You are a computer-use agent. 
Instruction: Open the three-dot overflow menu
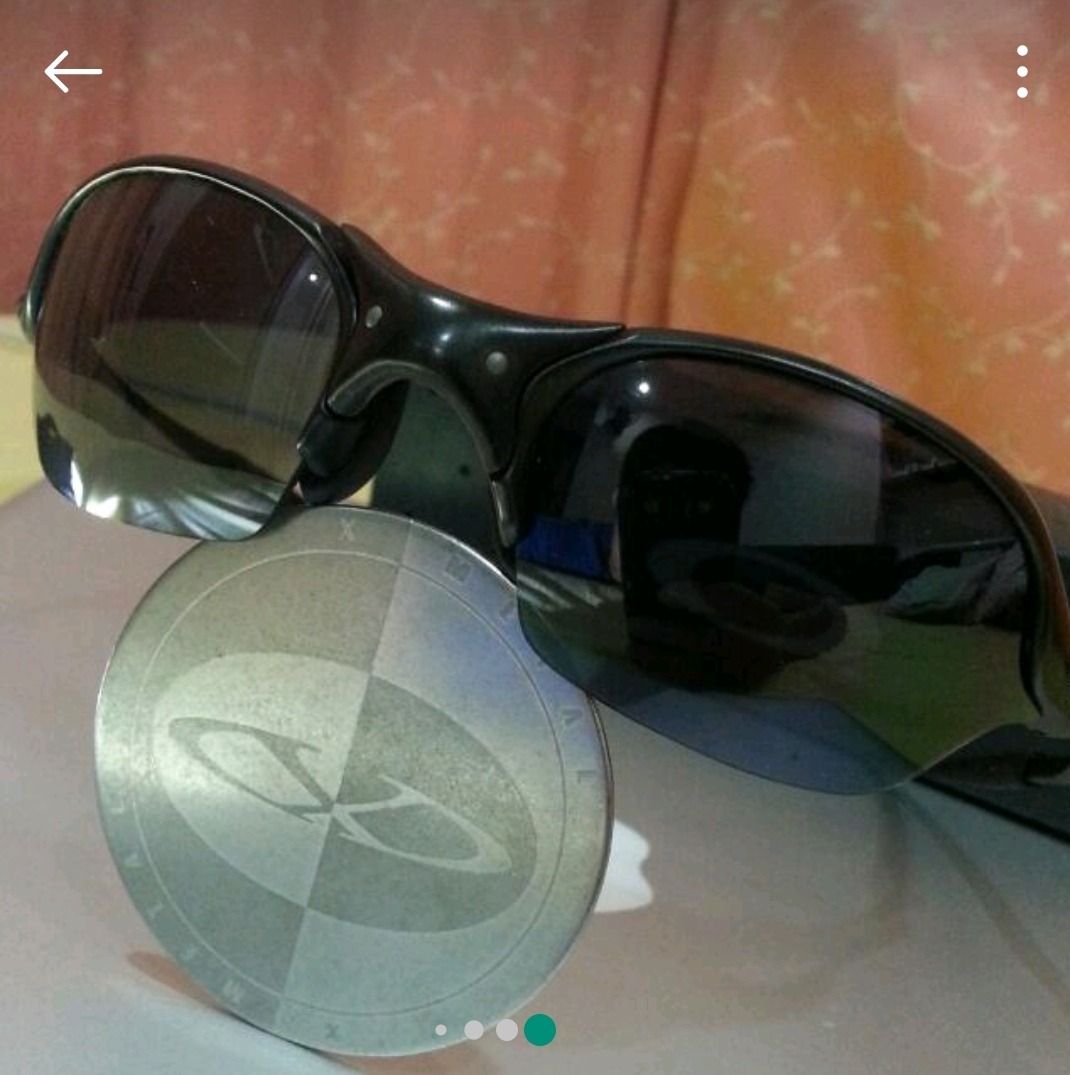(x=1021, y=72)
